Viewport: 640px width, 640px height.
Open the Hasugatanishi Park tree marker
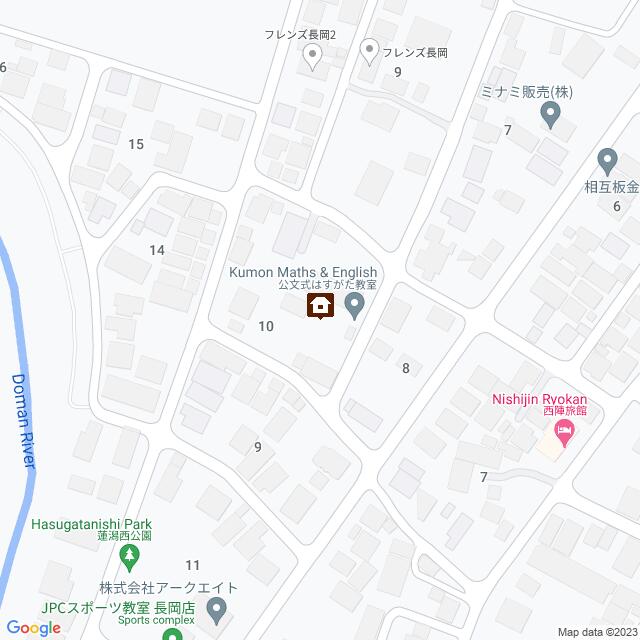tap(128, 554)
